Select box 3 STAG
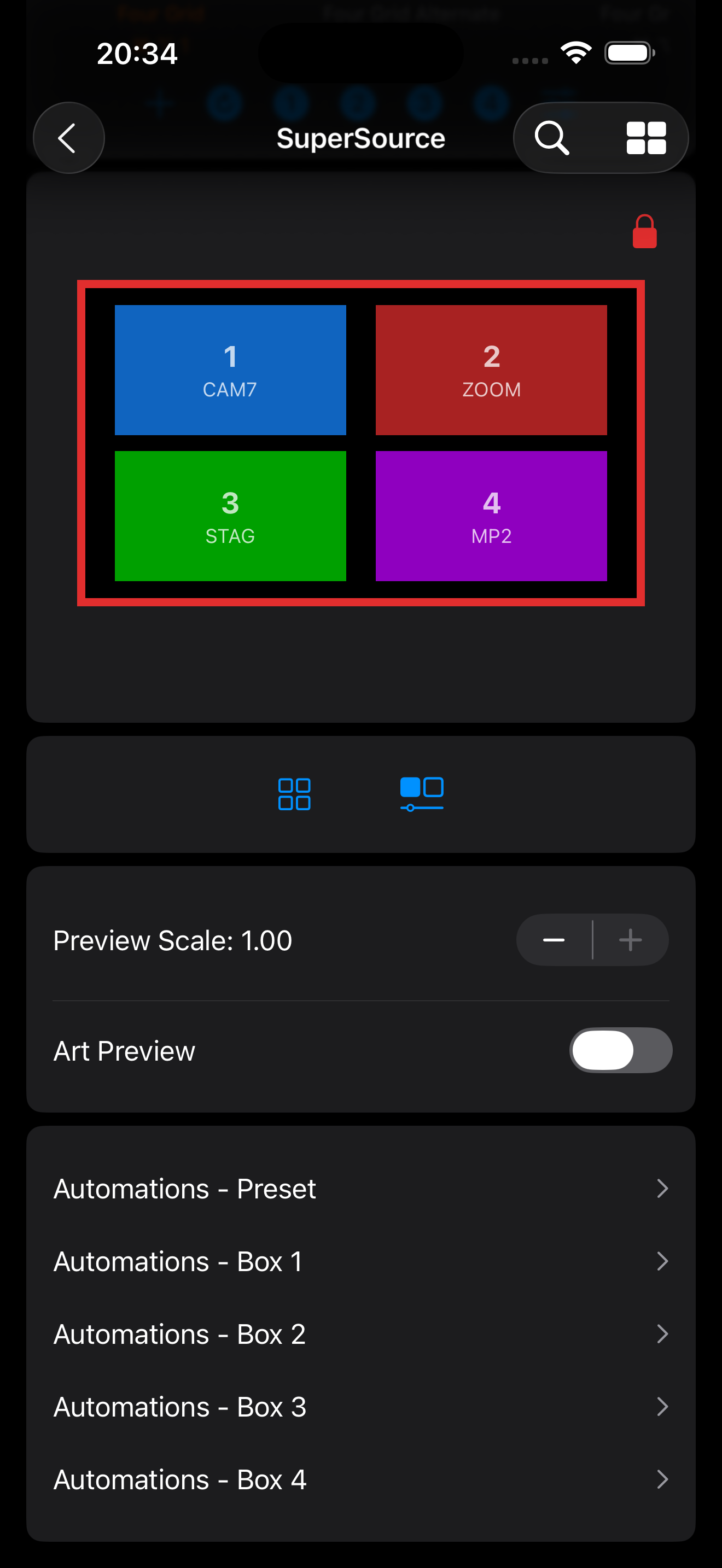 point(230,516)
